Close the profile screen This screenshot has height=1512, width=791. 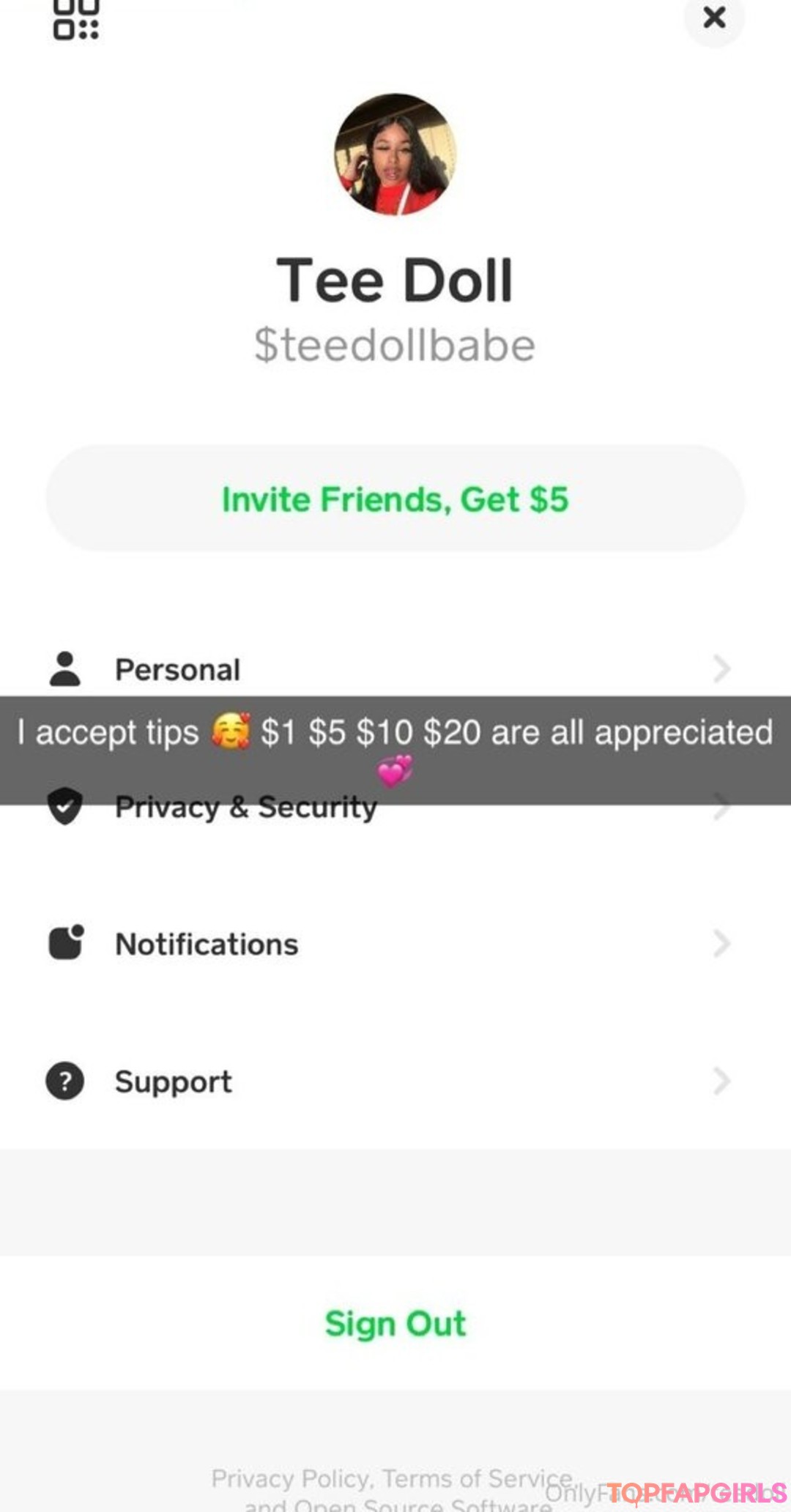coord(714,18)
